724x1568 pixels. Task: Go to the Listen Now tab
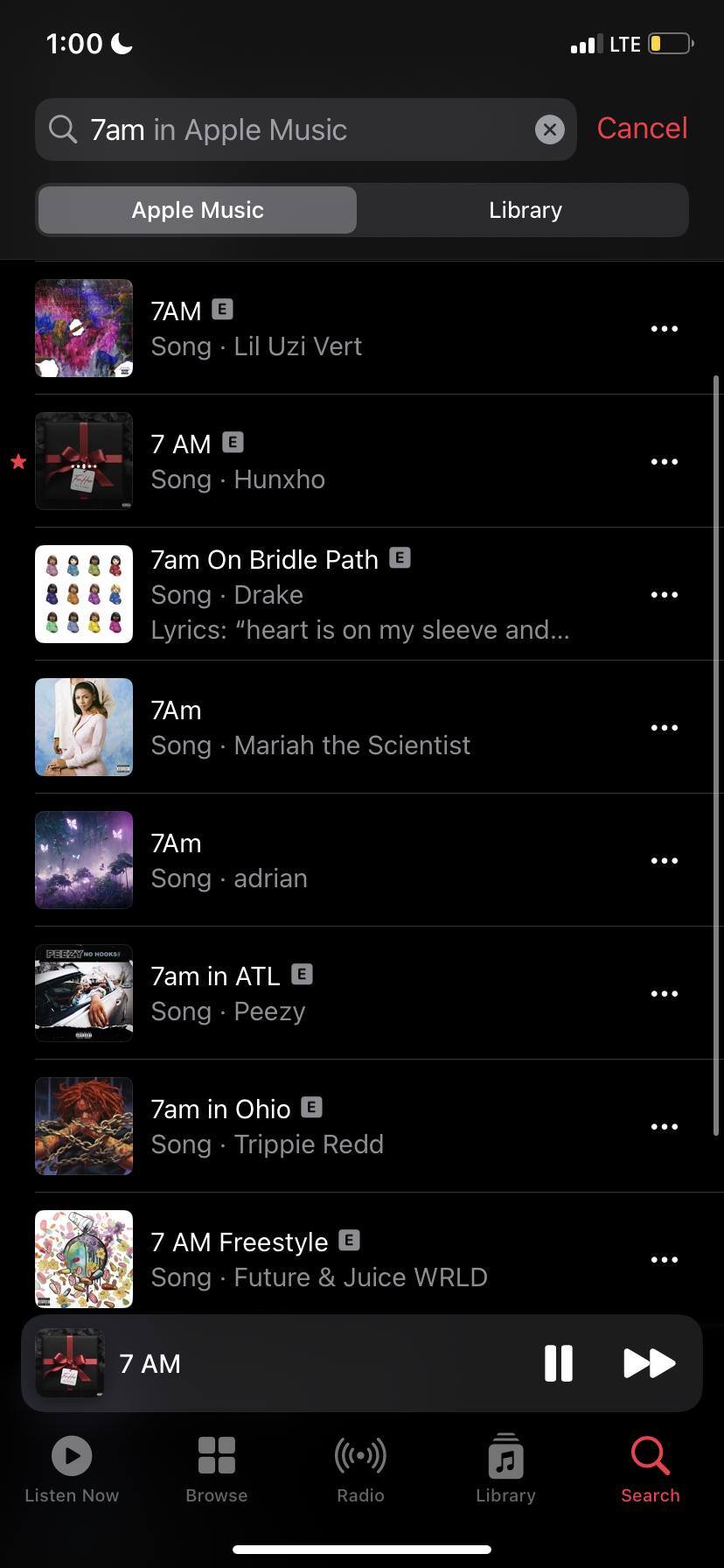pyautogui.click(x=72, y=1470)
